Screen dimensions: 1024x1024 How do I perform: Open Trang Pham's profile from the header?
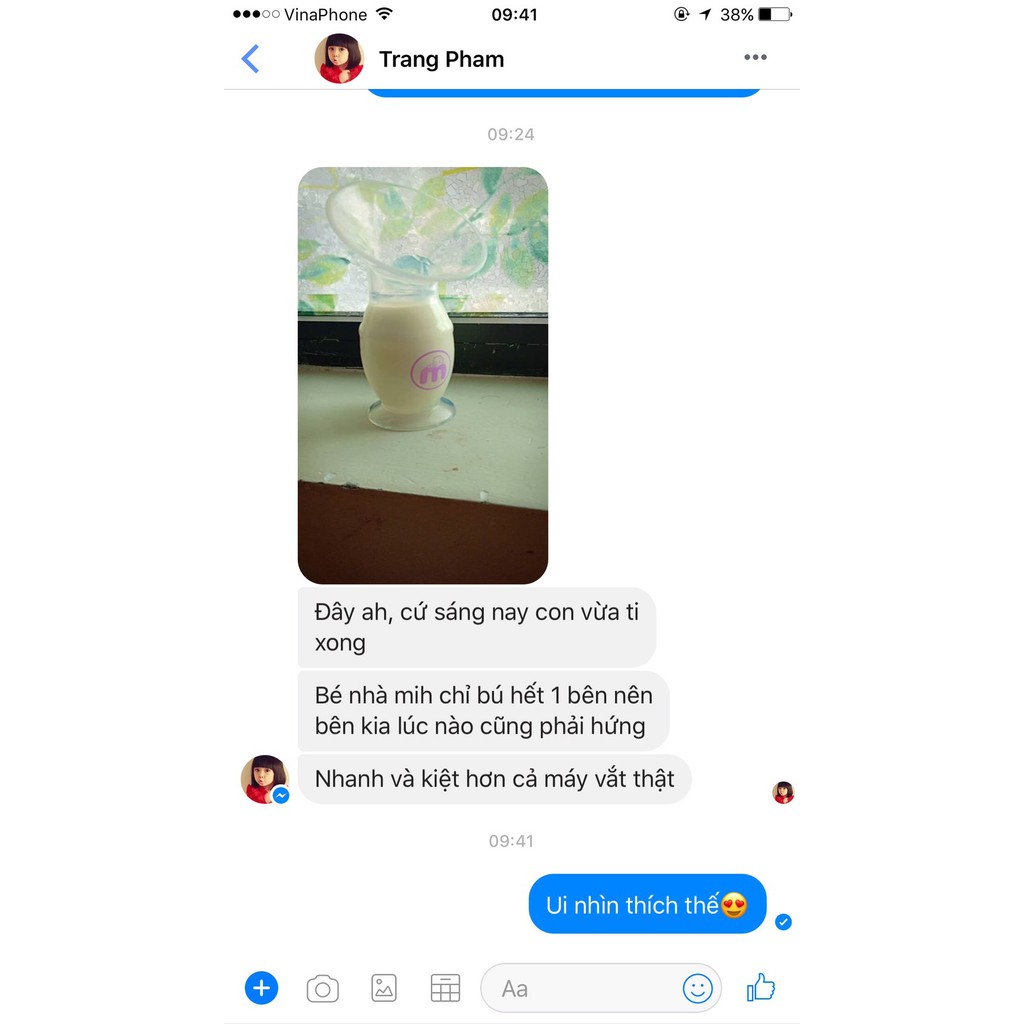(x=409, y=59)
